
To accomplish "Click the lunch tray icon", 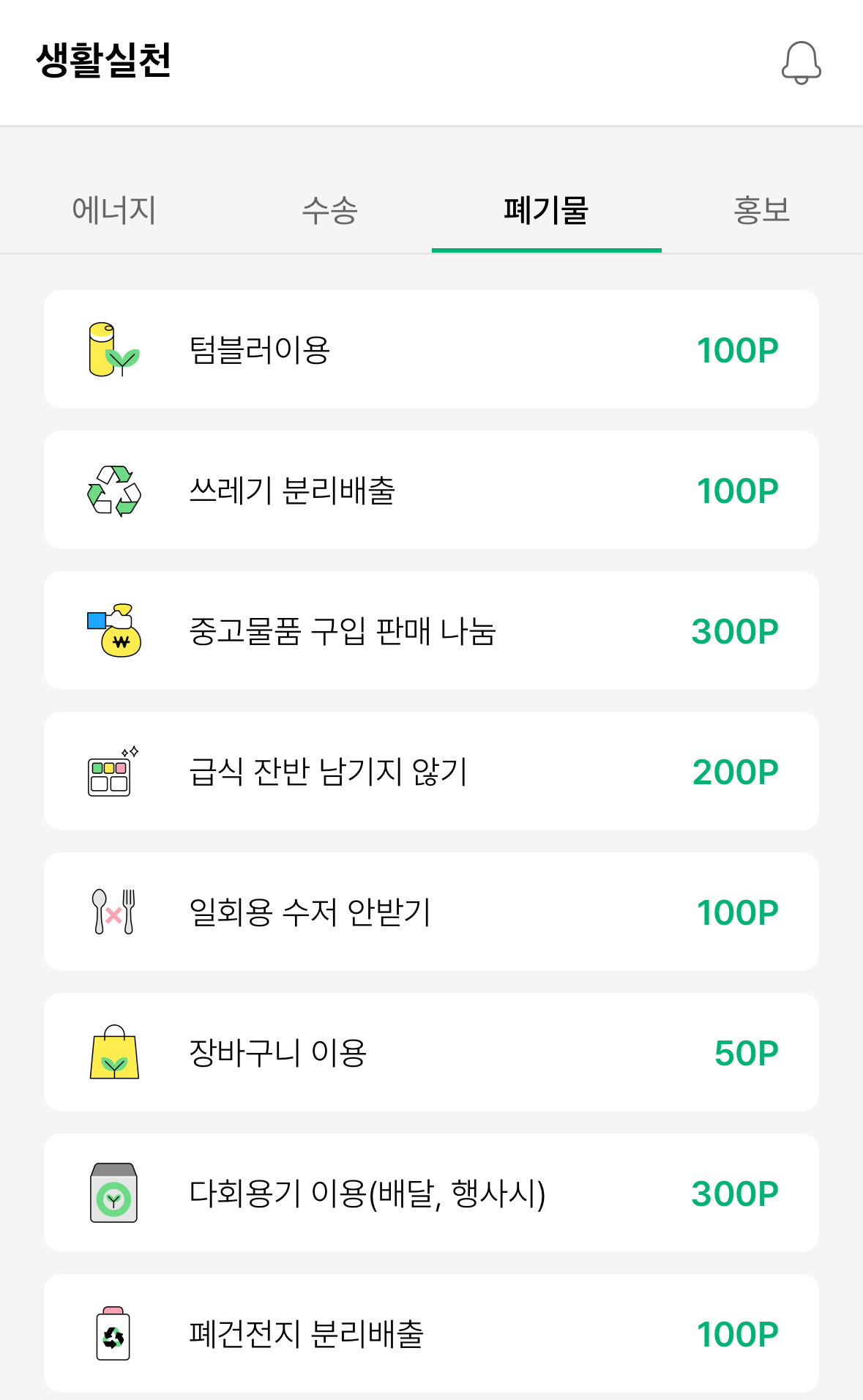I will pyautogui.click(x=111, y=770).
